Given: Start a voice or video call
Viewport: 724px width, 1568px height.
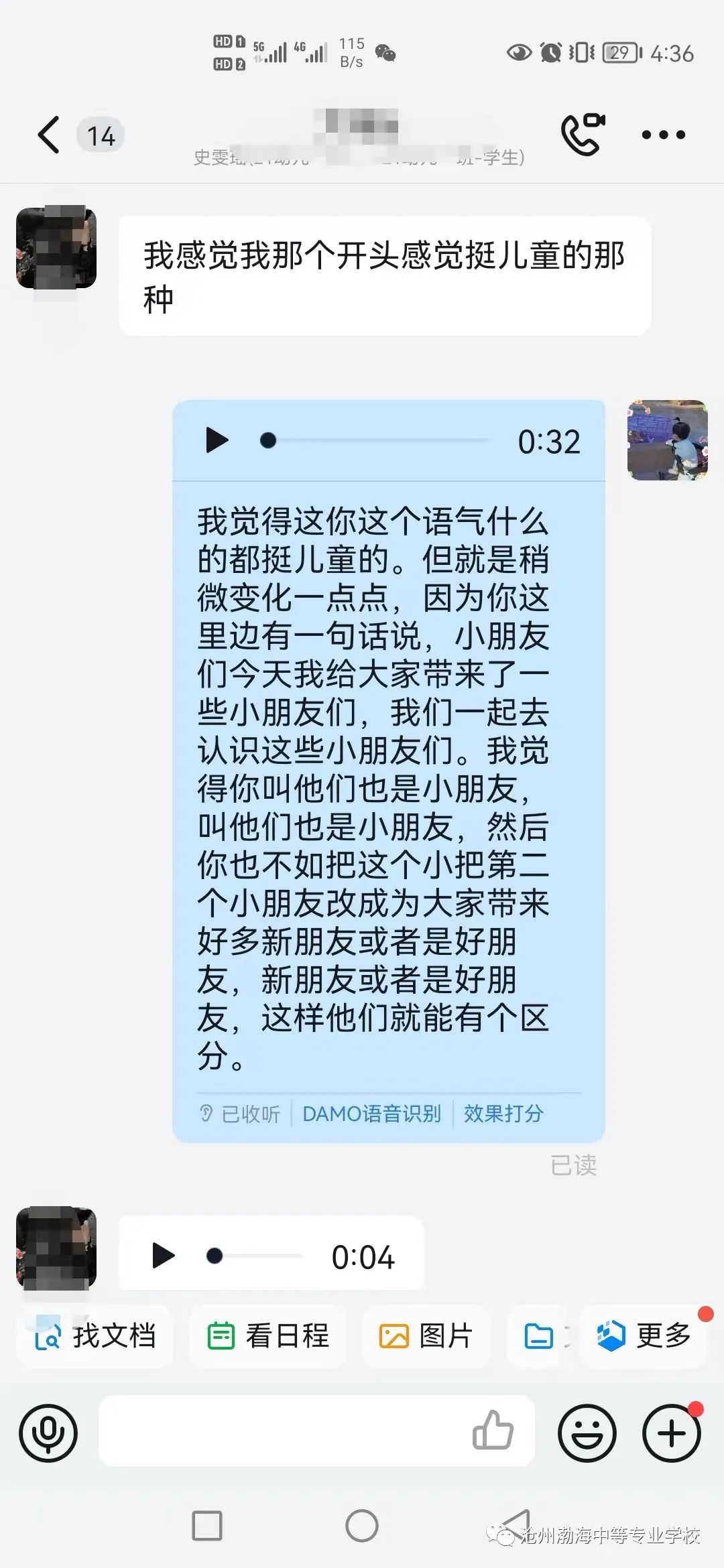Looking at the screenshot, I should point(582,134).
